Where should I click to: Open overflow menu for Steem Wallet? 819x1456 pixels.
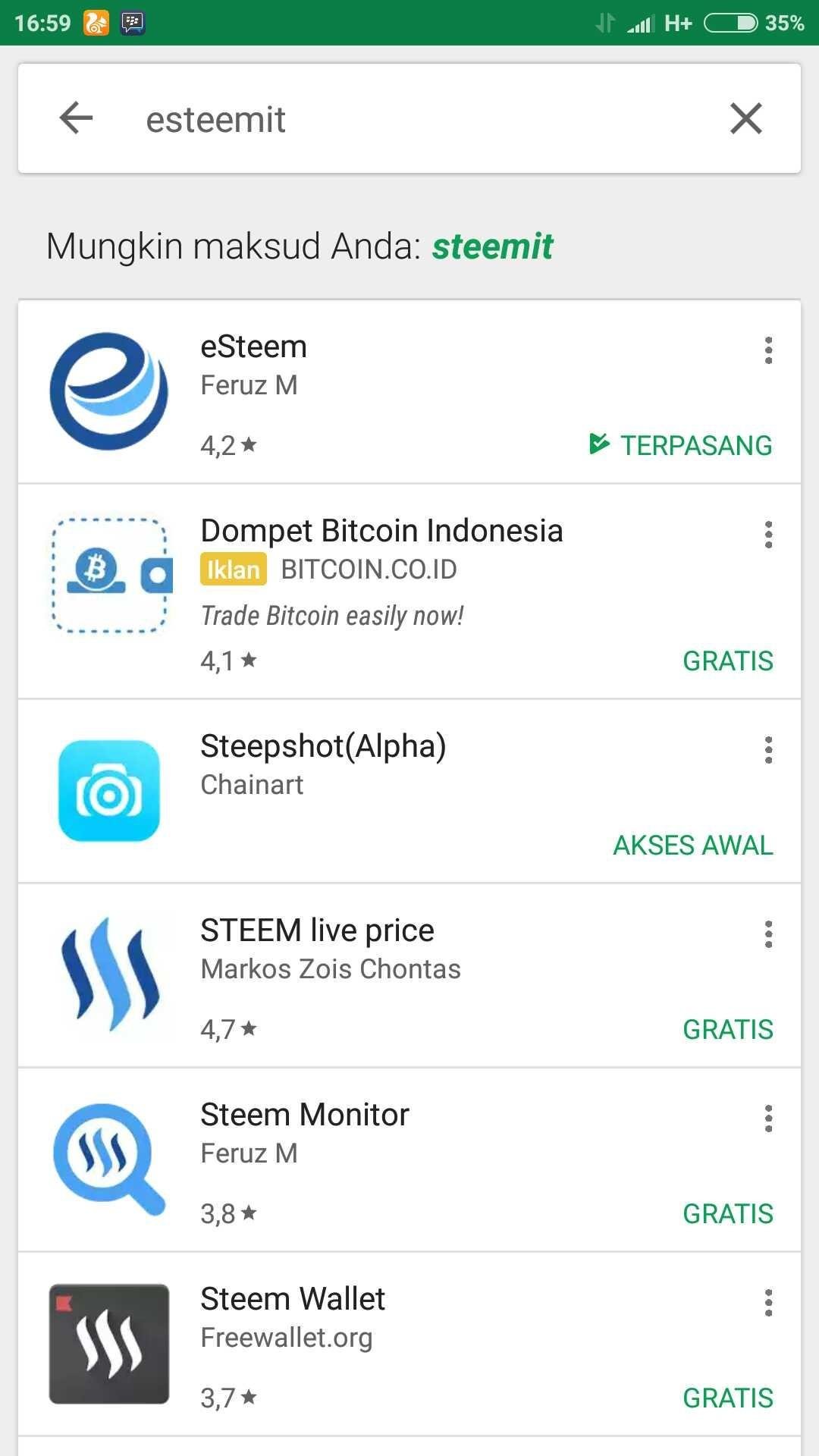pyautogui.click(x=768, y=1303)
